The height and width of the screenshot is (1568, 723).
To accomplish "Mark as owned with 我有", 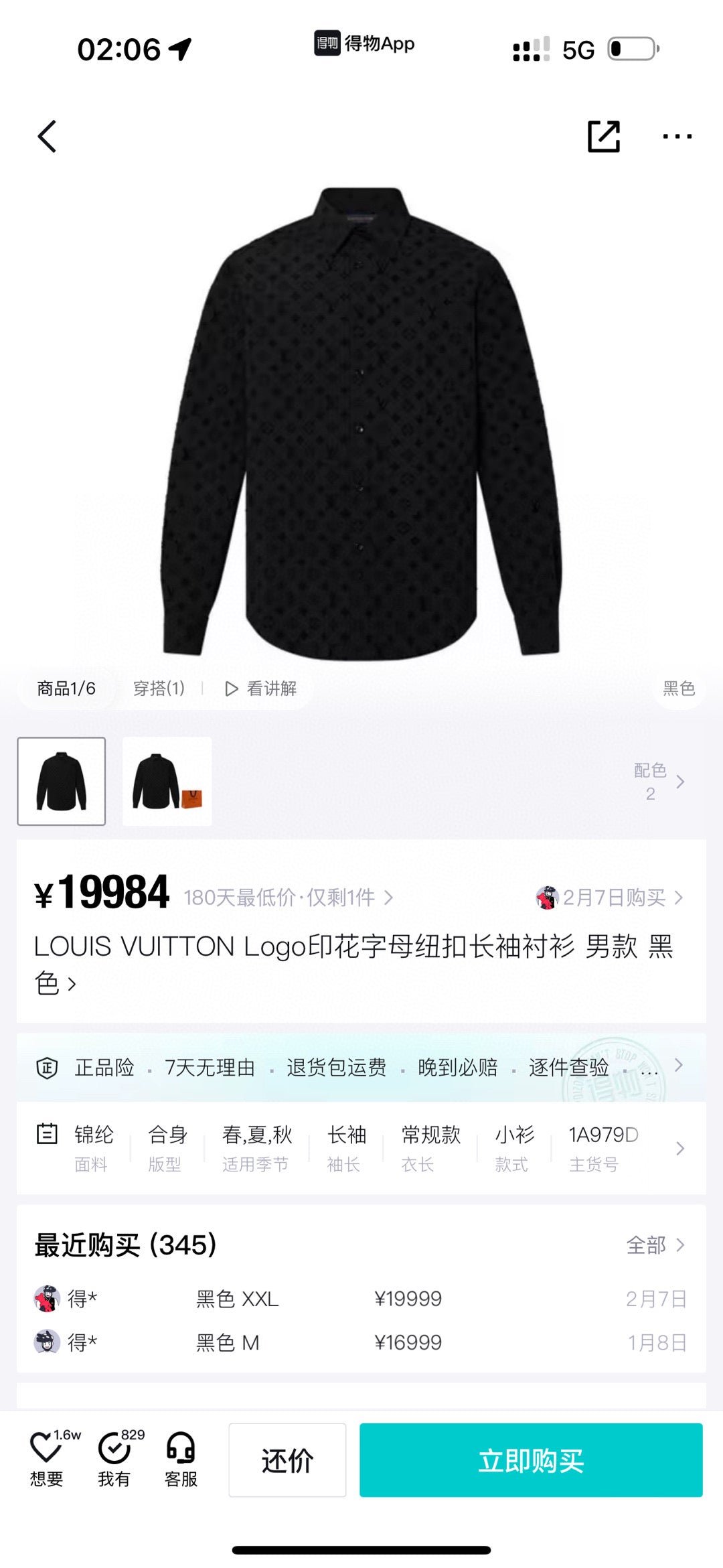I will [x=115, y=1459].
